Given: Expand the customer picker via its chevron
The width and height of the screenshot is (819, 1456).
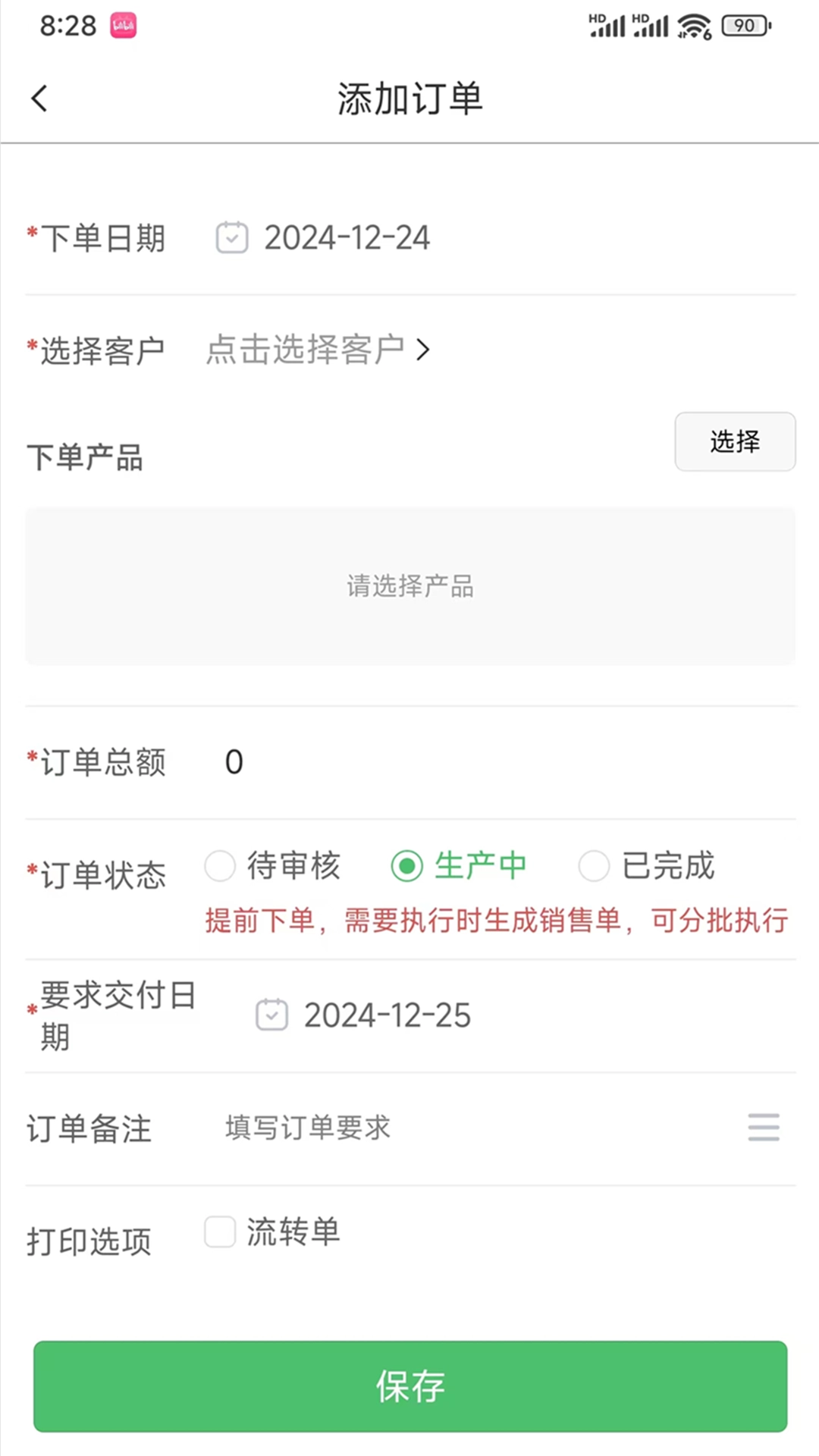Looking at the screenshot, I should click(422, 349).
